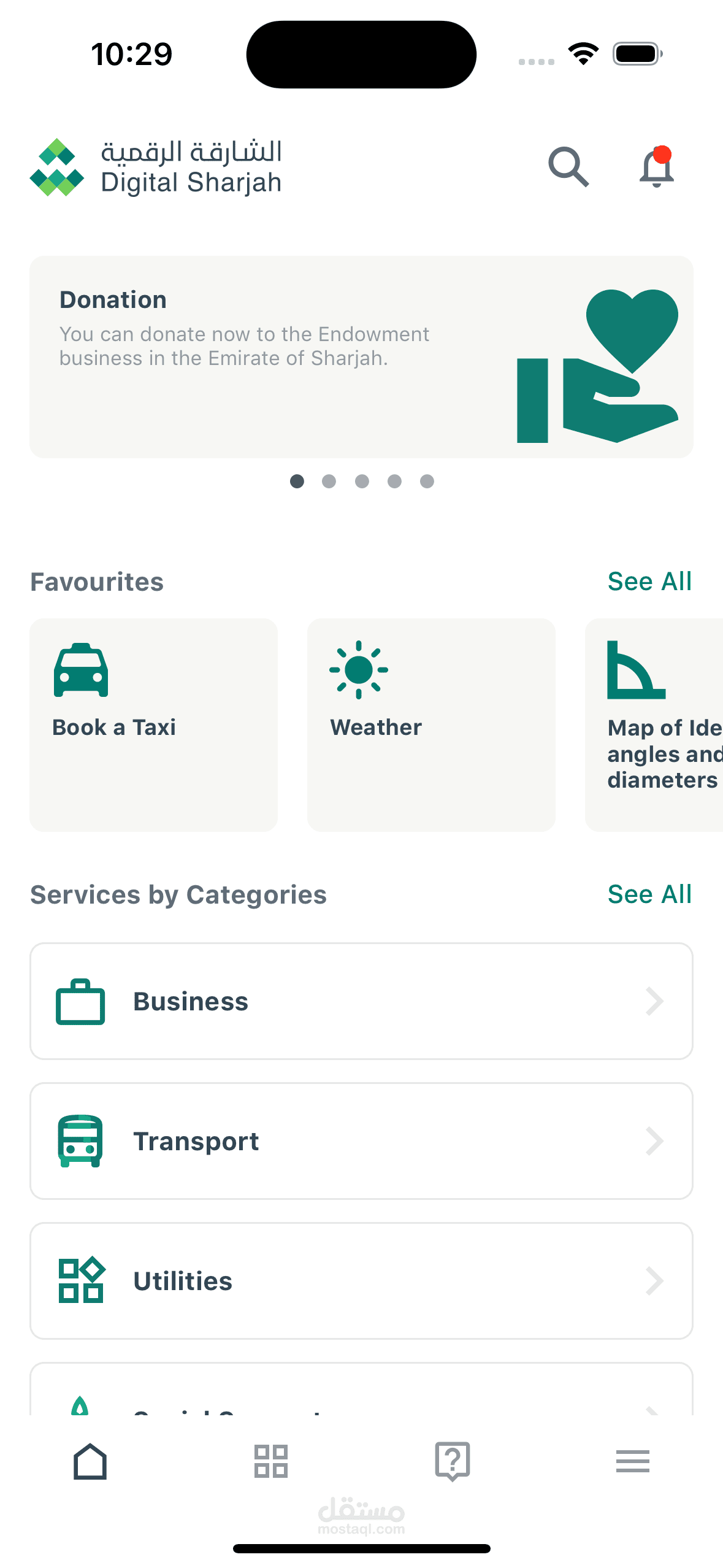Screen dimensions: 723x1568
Task: Open the Business category
Action: (x=361, y=1001)
